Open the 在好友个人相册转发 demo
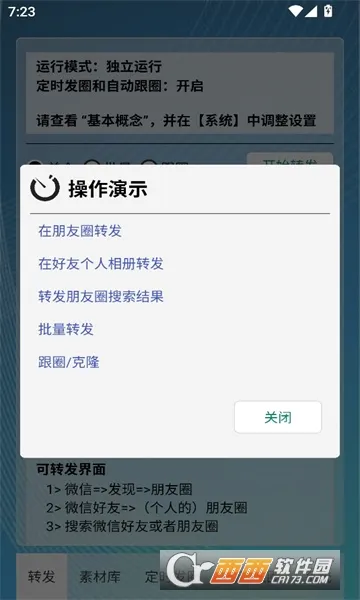 pyautogui.click(x=101, y=264)
